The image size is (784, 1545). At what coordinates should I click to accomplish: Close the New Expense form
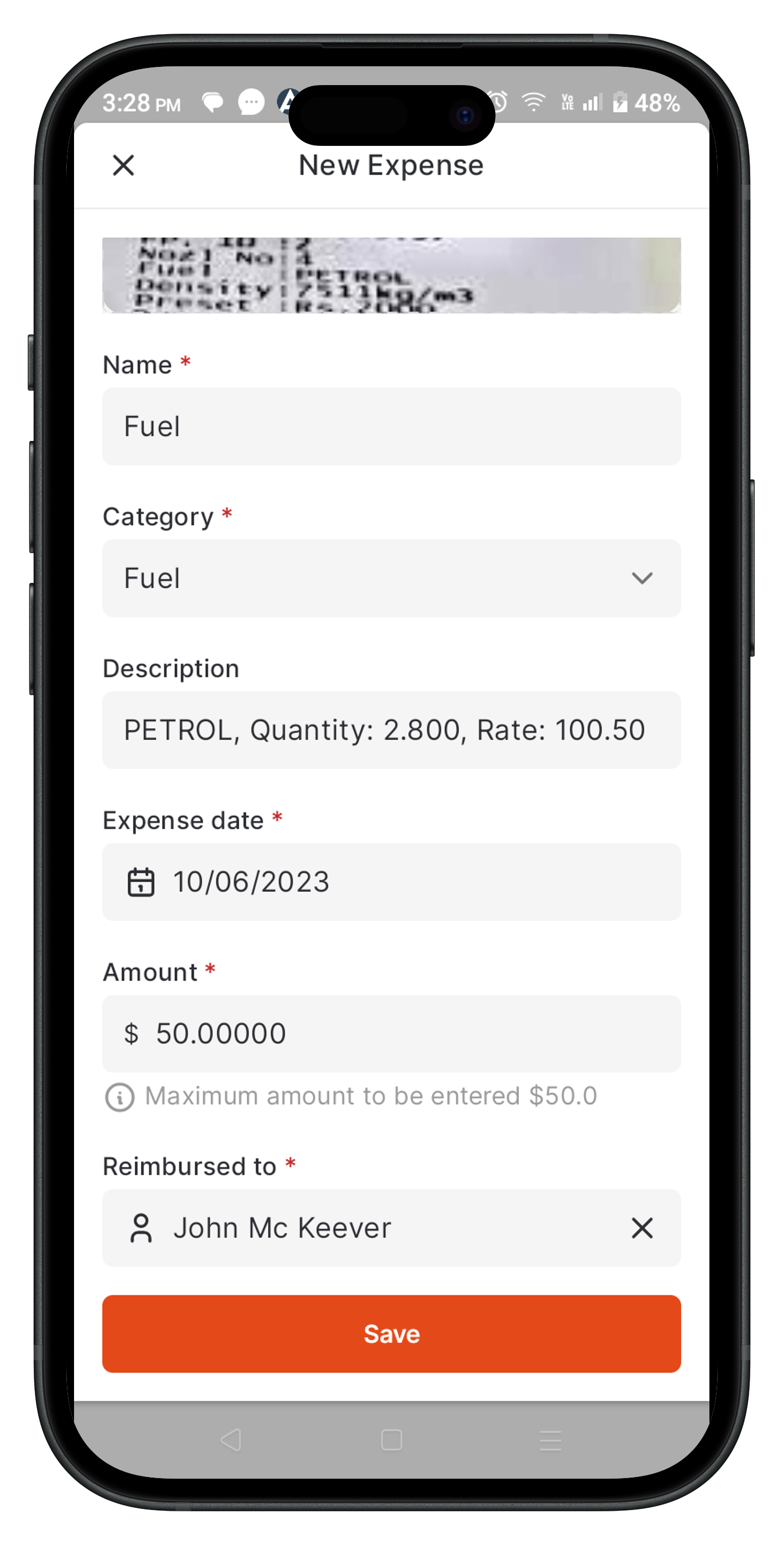point(124,165)
